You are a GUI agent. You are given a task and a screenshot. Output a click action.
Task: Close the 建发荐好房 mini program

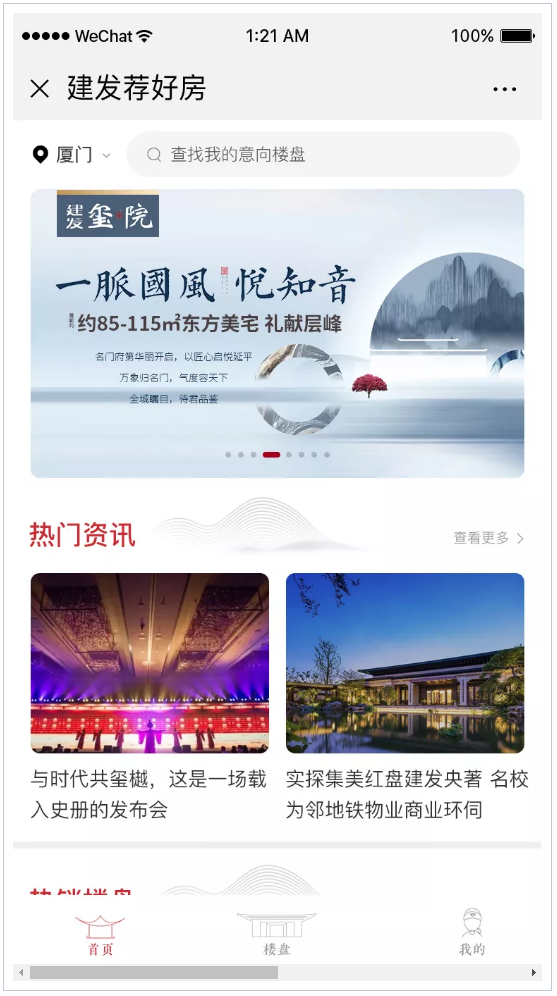pos(39,88)
